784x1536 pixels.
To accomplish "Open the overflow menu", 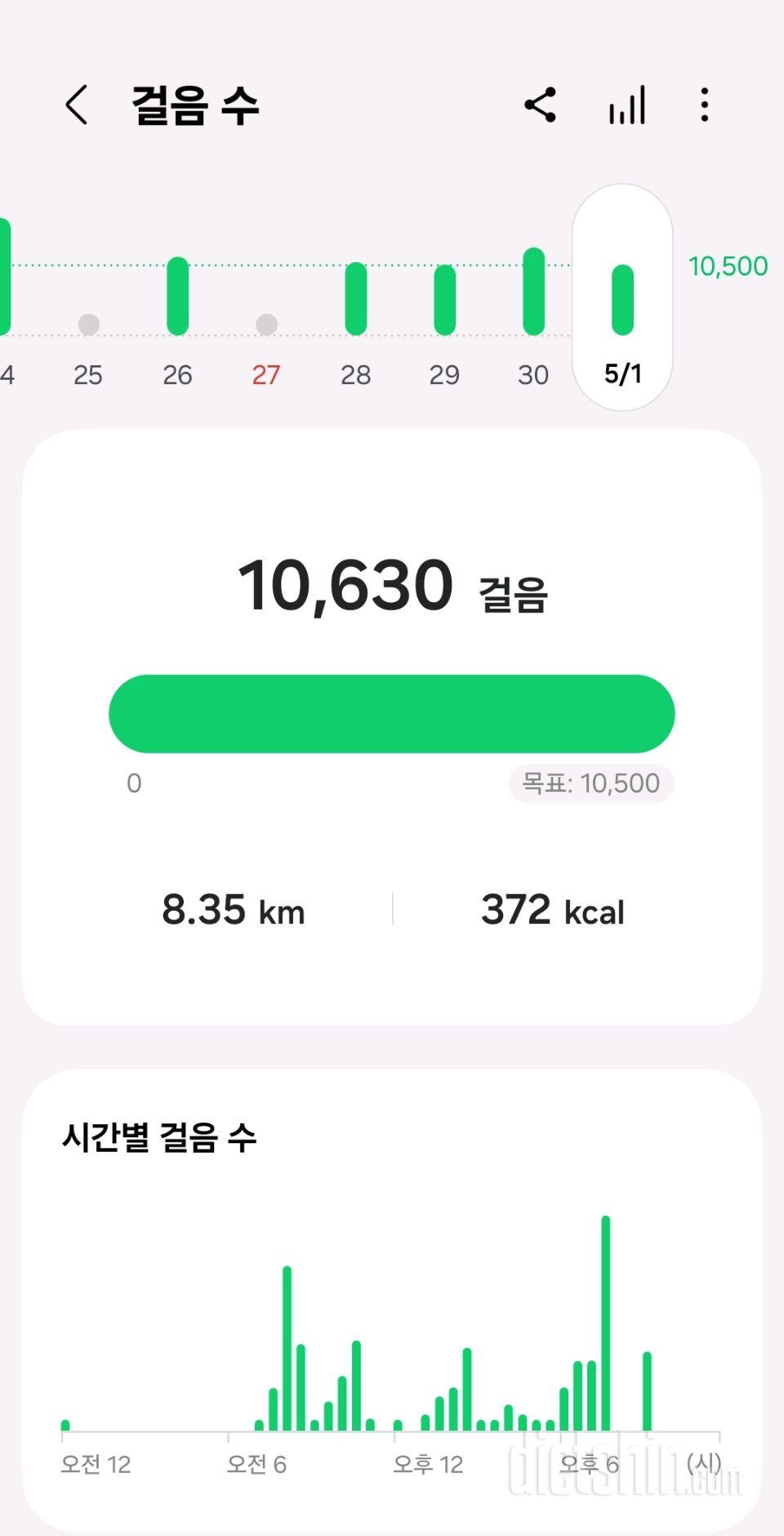I will click(704, 105).
